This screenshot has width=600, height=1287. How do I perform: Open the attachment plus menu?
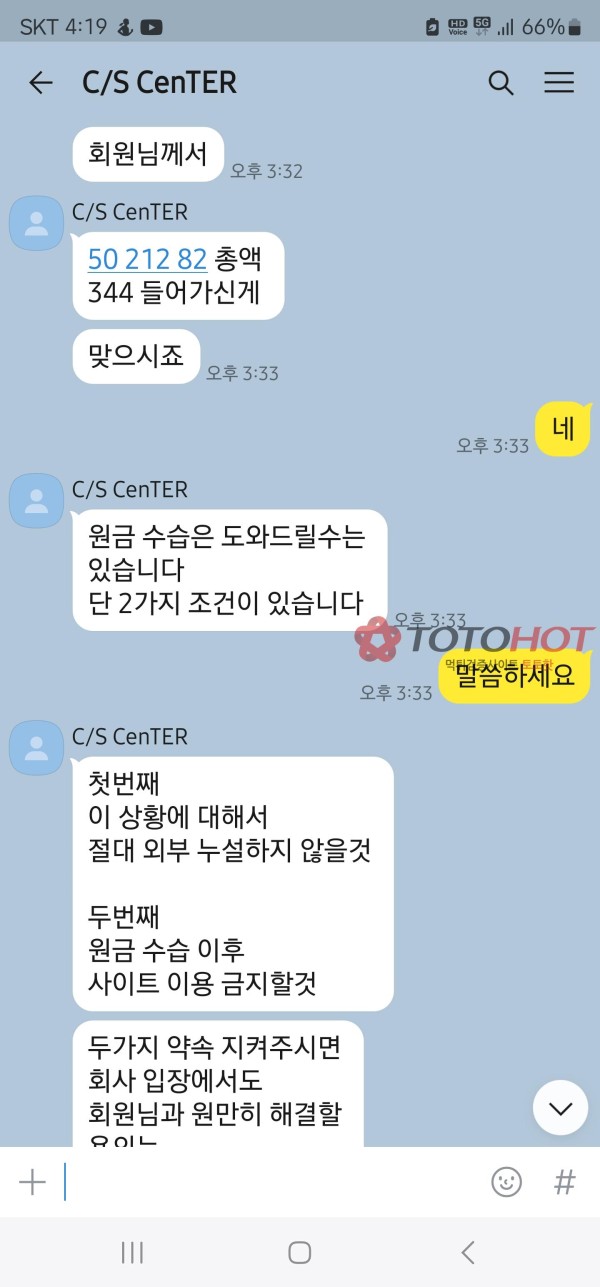(33, 1182)
